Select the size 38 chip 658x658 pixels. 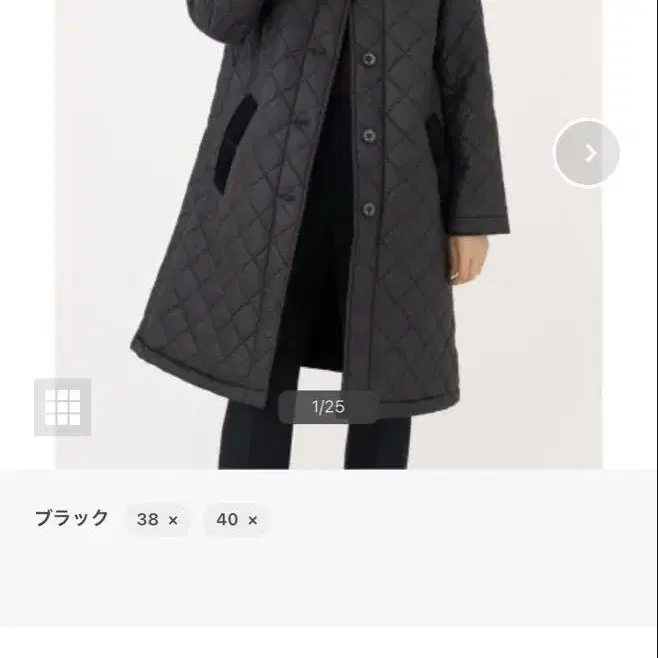coord(157,520)
